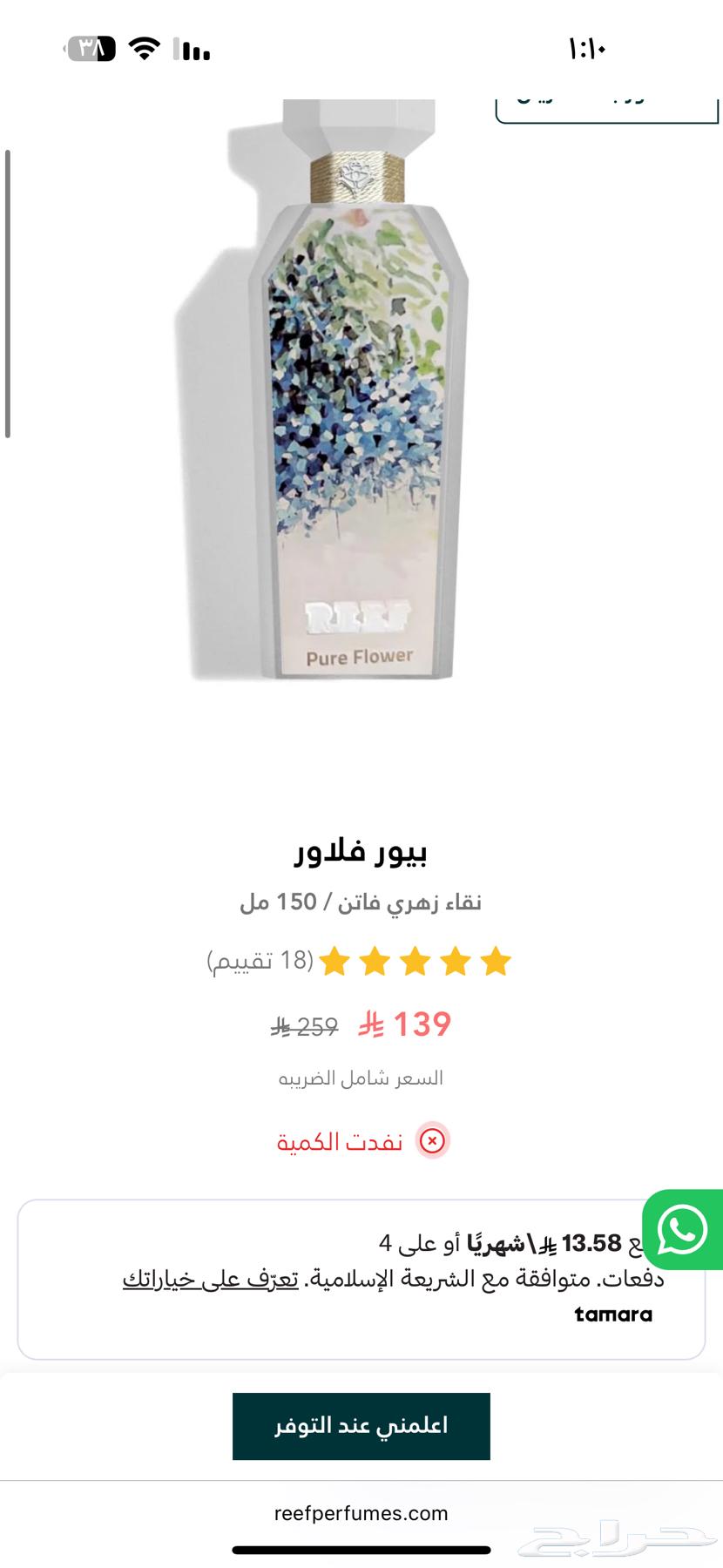Open the reefperfumes.com link
Image resolution: width=723 pixels, height=1568 pixels.
[x=361, y=1512]
